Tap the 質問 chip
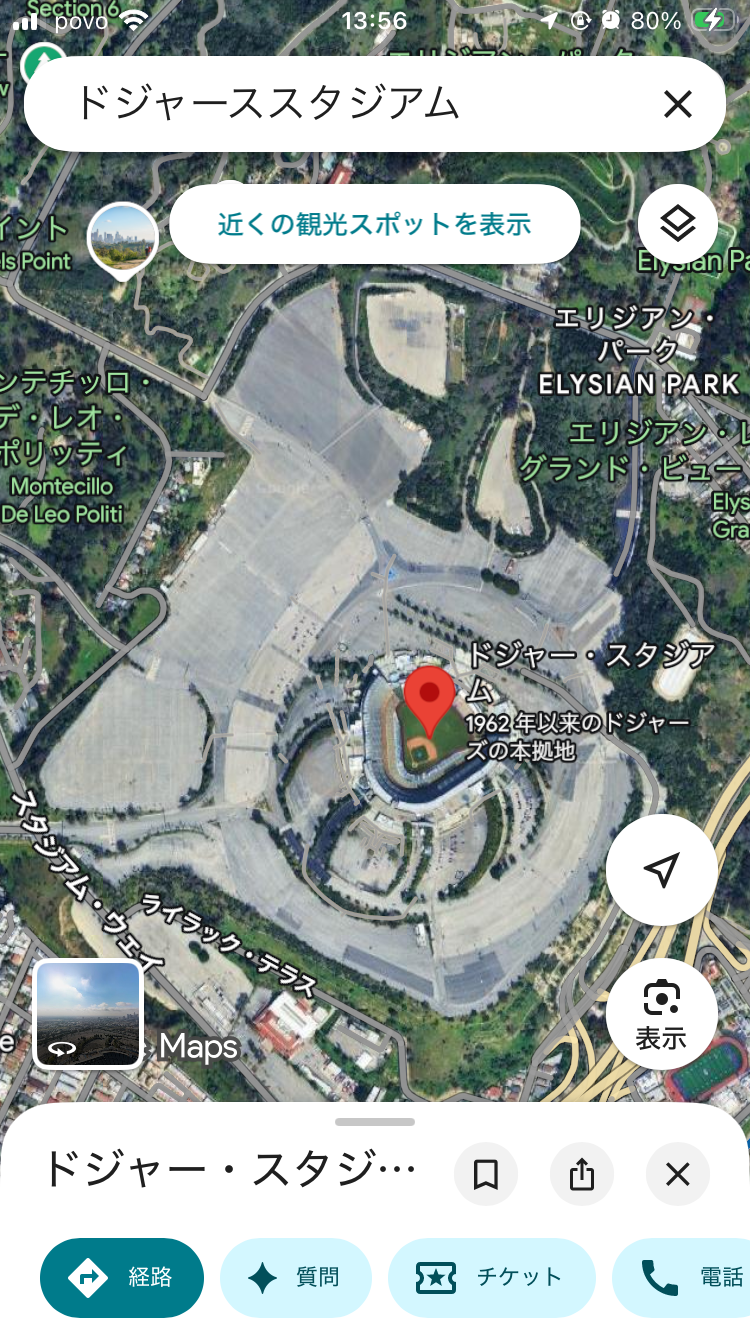 click(x=296, y=1277)
